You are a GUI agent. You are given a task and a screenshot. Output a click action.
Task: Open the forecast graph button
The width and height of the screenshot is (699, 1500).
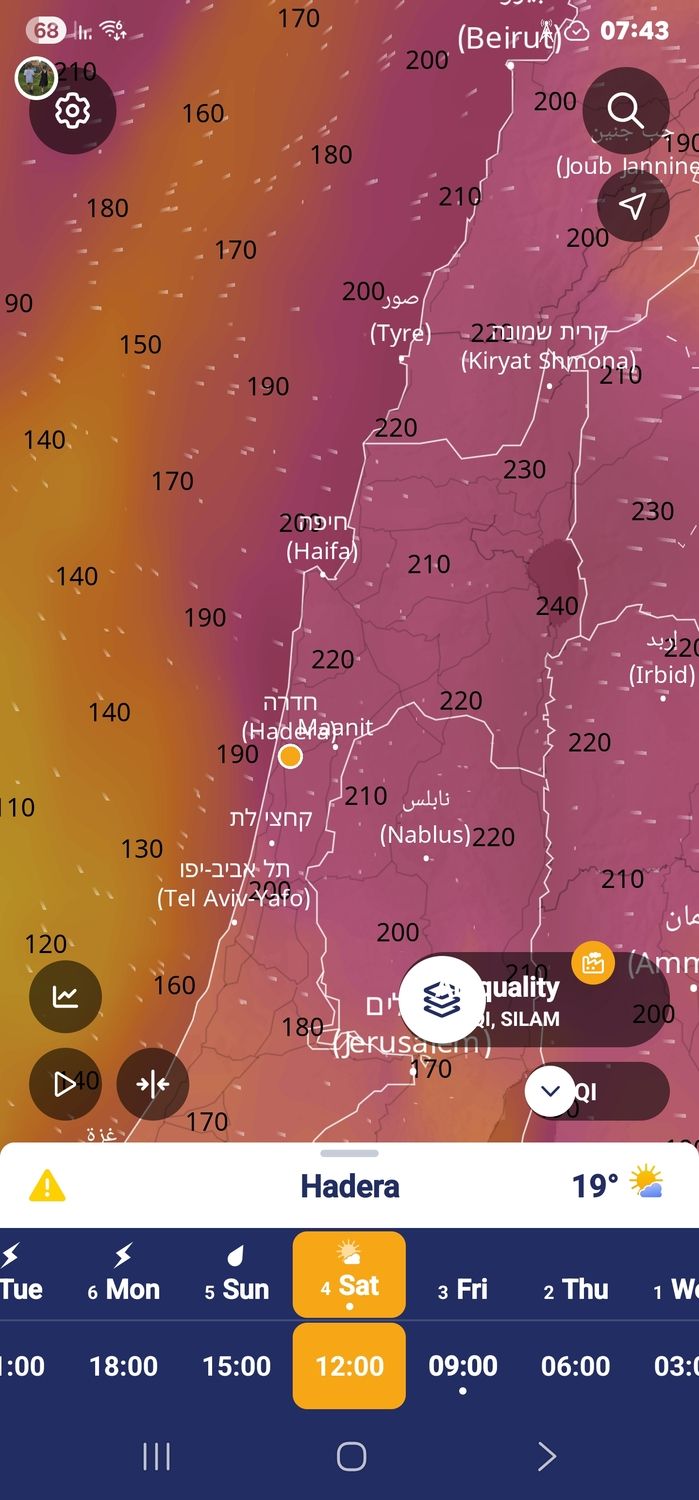pyautogui.click(x=65, y=996)
